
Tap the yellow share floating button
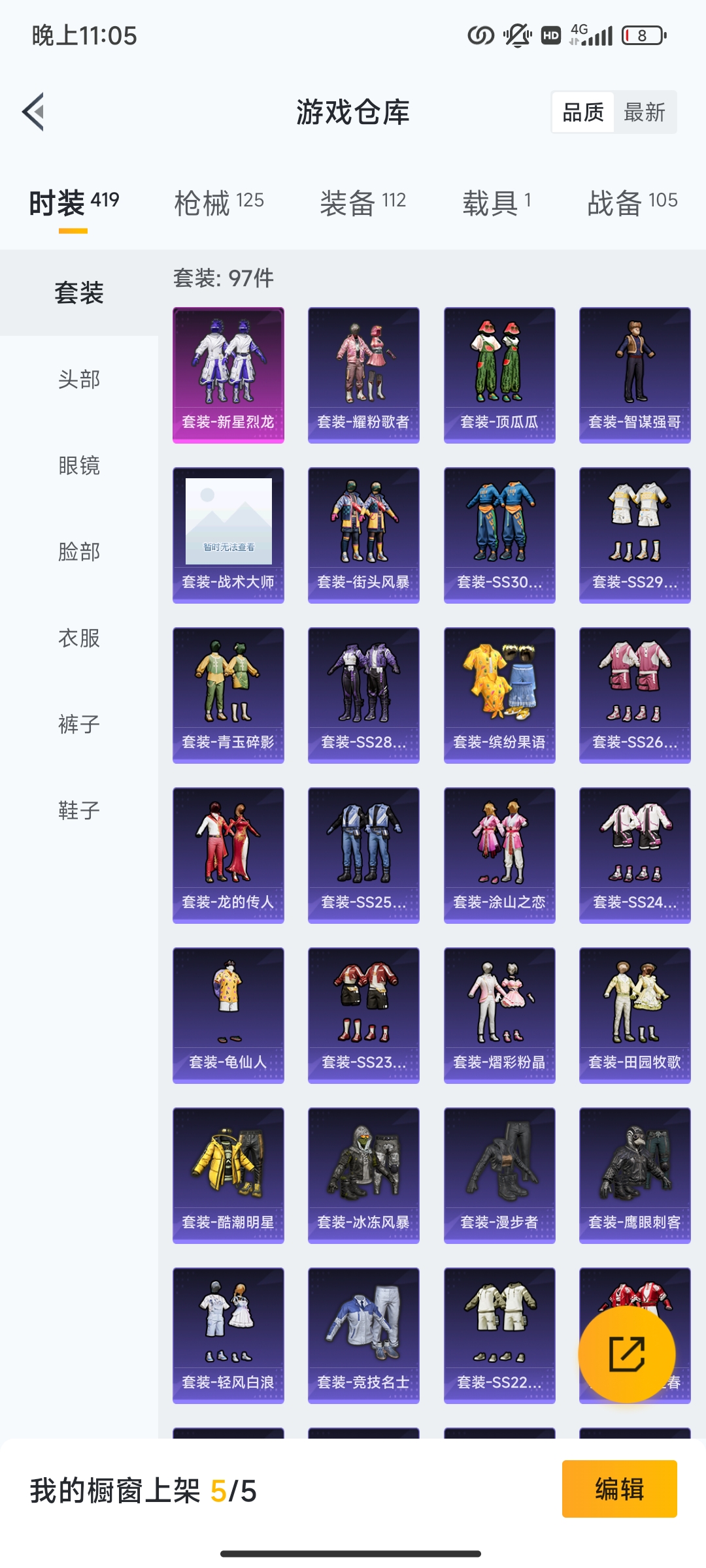coord(627,1354)
